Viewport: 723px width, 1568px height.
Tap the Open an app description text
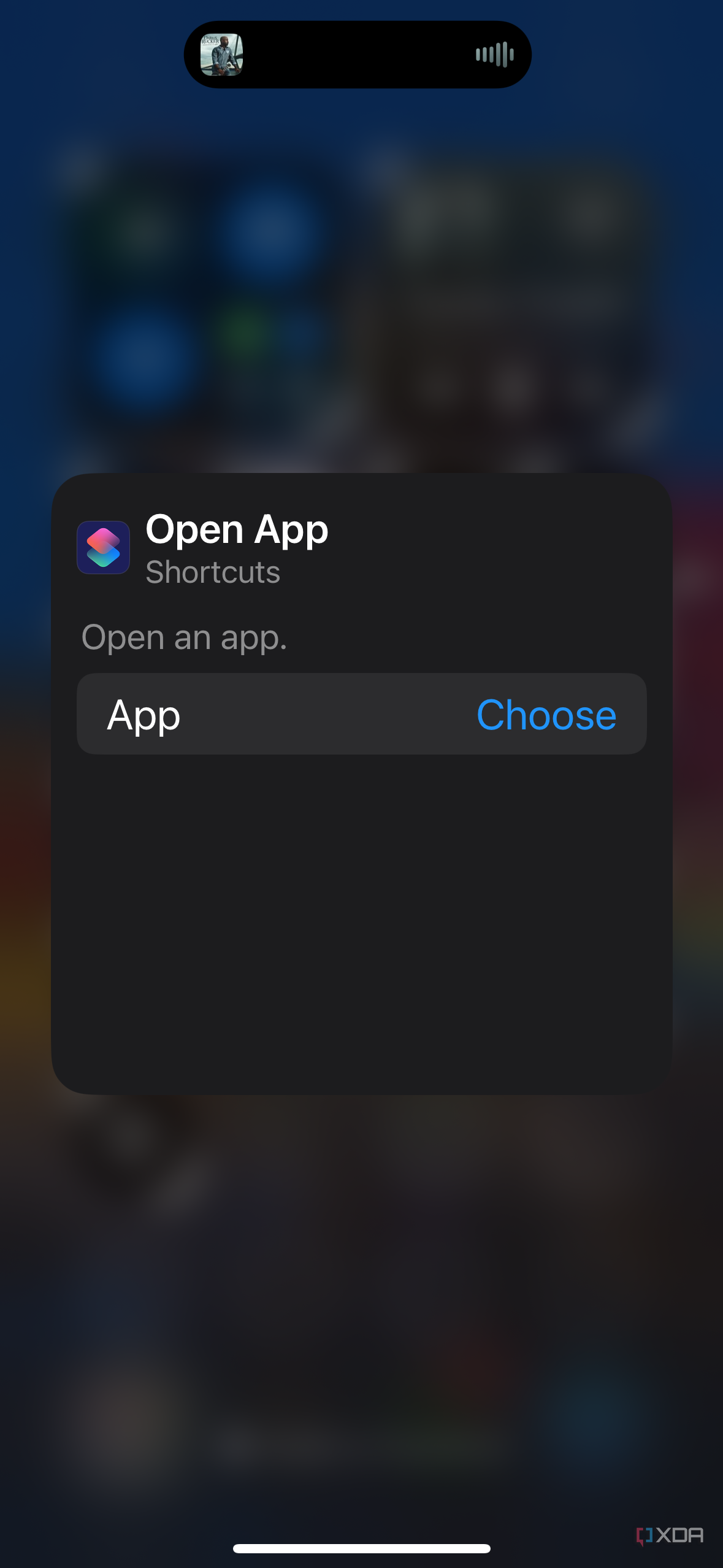click(184, 637)
